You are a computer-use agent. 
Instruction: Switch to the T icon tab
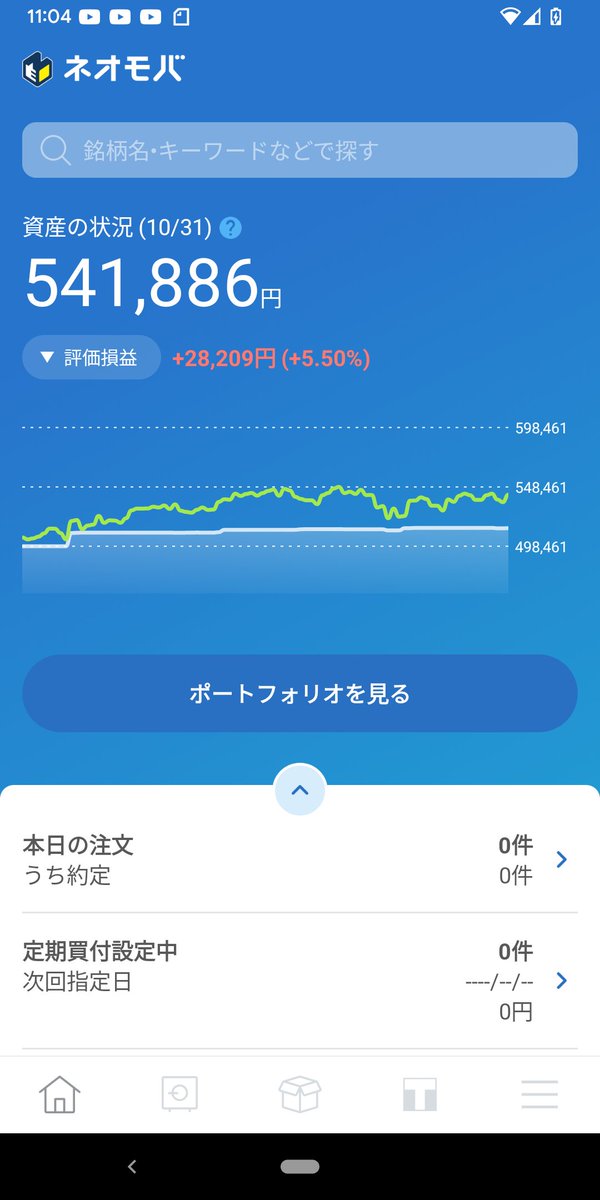[420, 1094]
